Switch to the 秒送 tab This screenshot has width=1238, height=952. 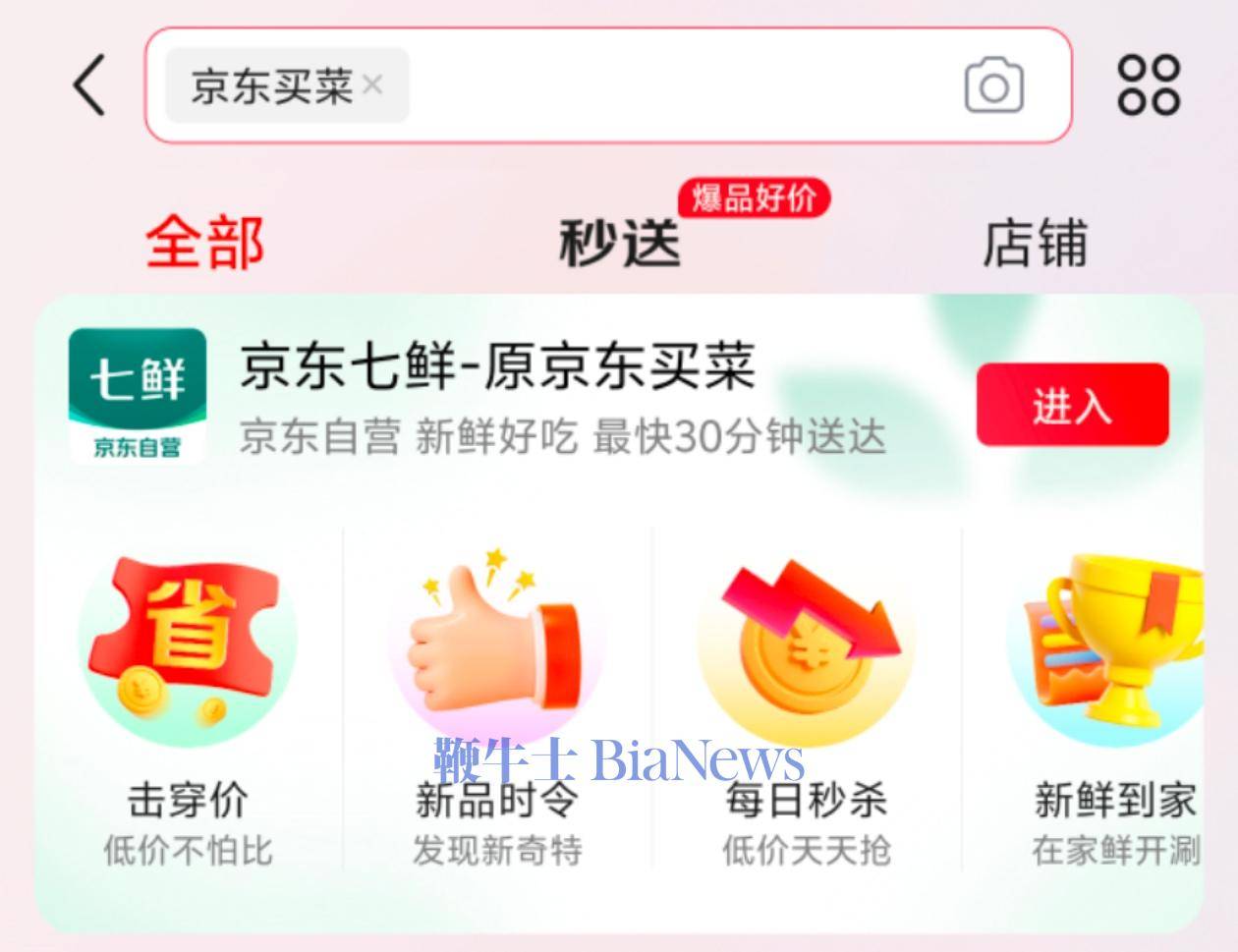(x=620, y=243)
